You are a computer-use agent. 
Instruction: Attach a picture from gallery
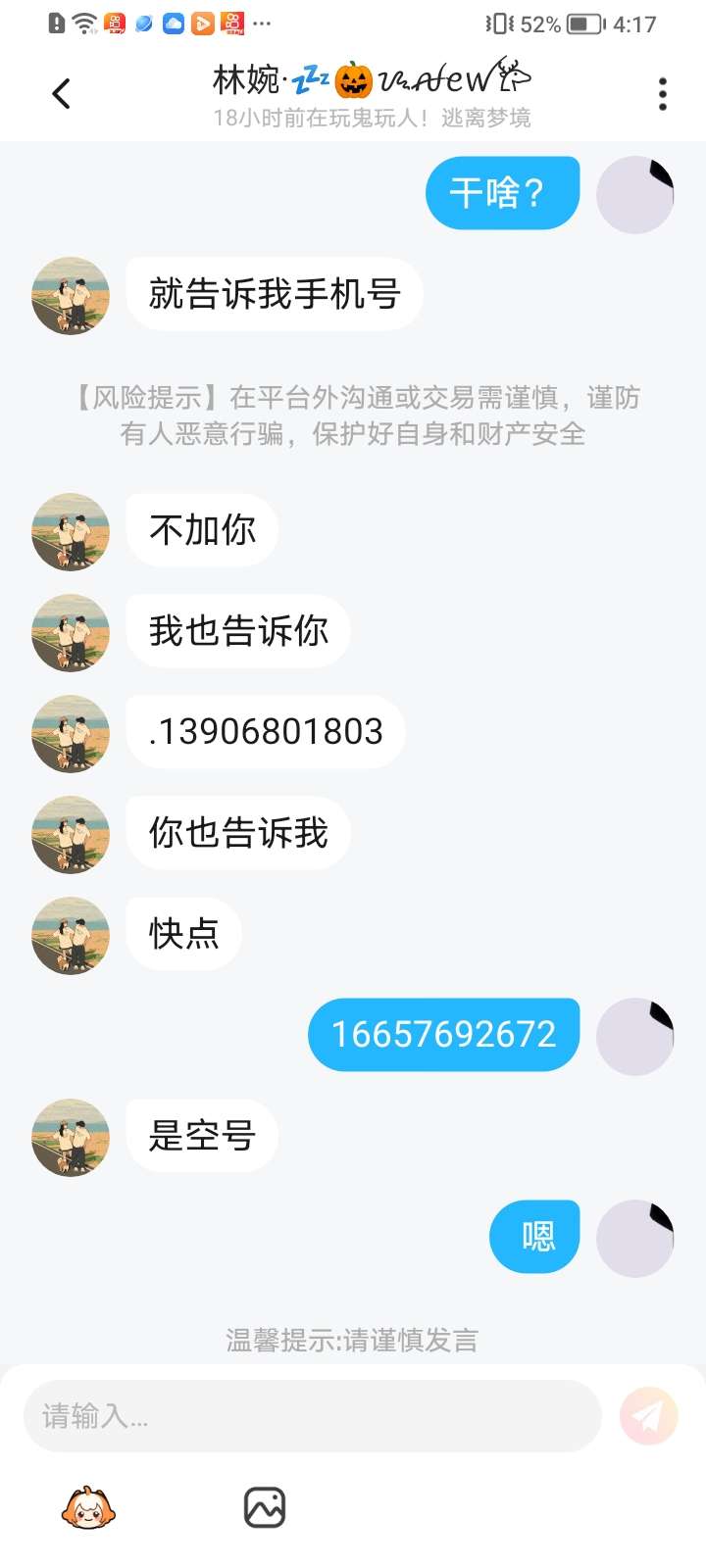pos(265,1508)
